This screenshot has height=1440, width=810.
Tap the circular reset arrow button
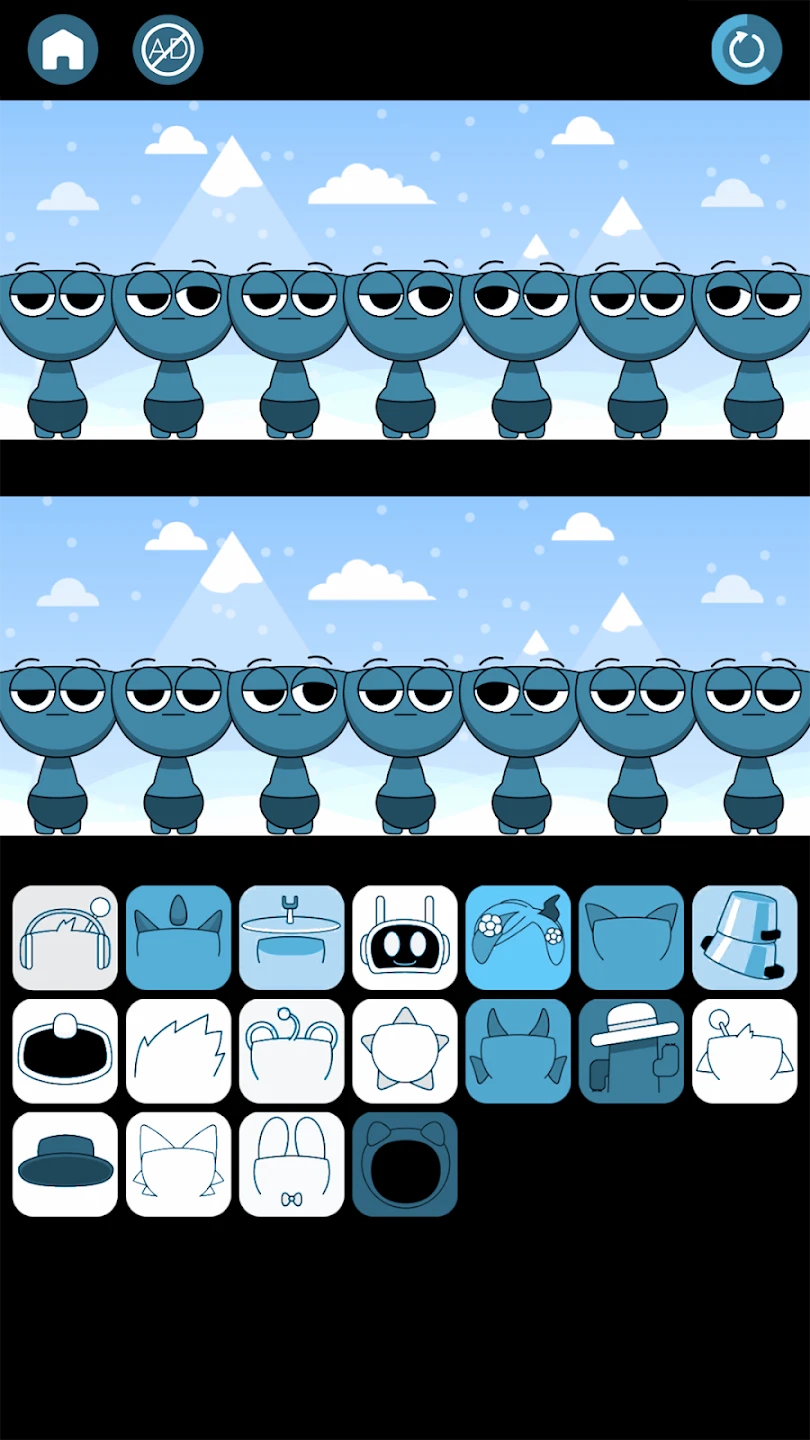point(746,49)
